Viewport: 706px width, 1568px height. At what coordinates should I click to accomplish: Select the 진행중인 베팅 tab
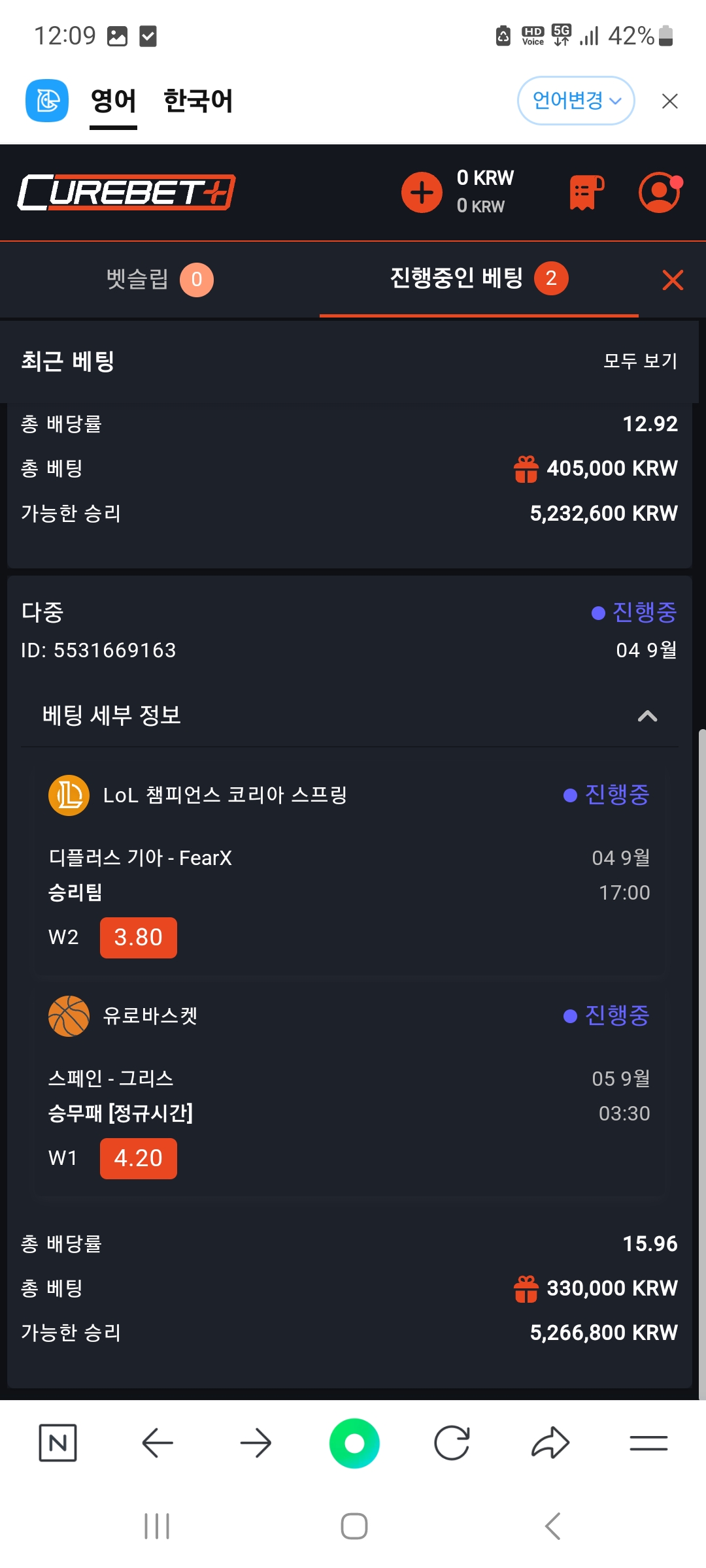click(479, 278)
